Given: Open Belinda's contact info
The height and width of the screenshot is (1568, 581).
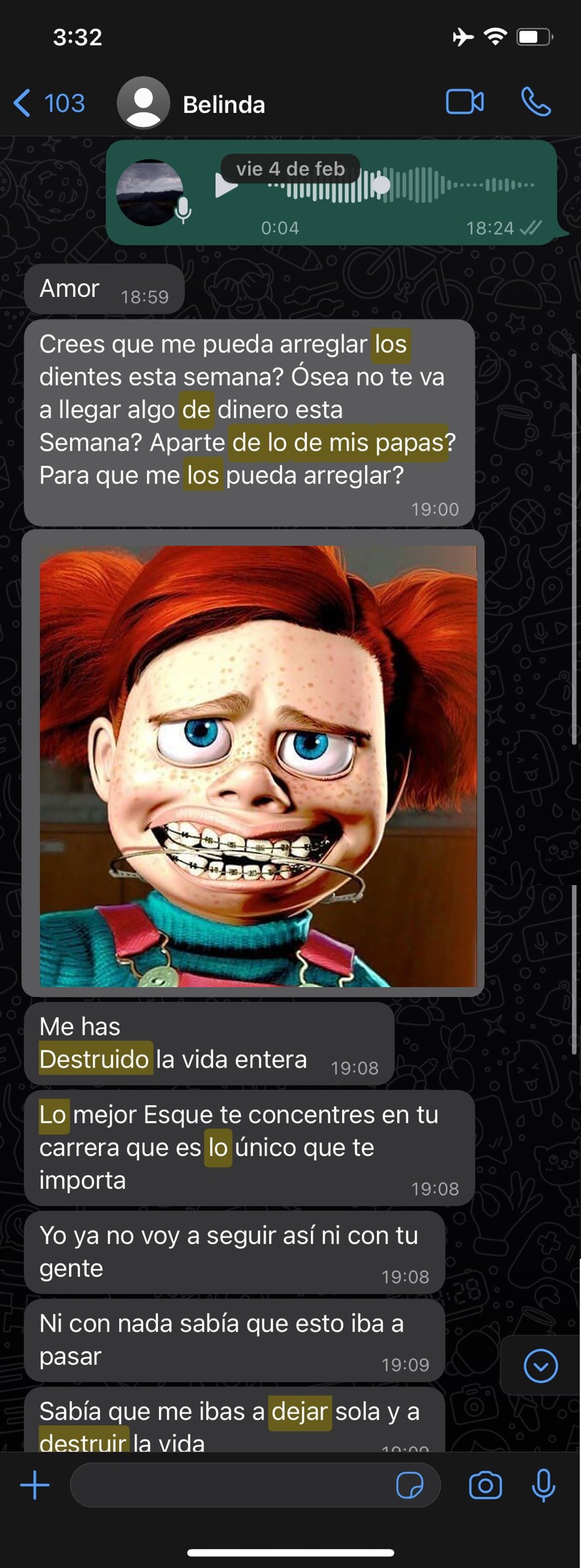Looking at the screenshot, I should tap(224, 104).
